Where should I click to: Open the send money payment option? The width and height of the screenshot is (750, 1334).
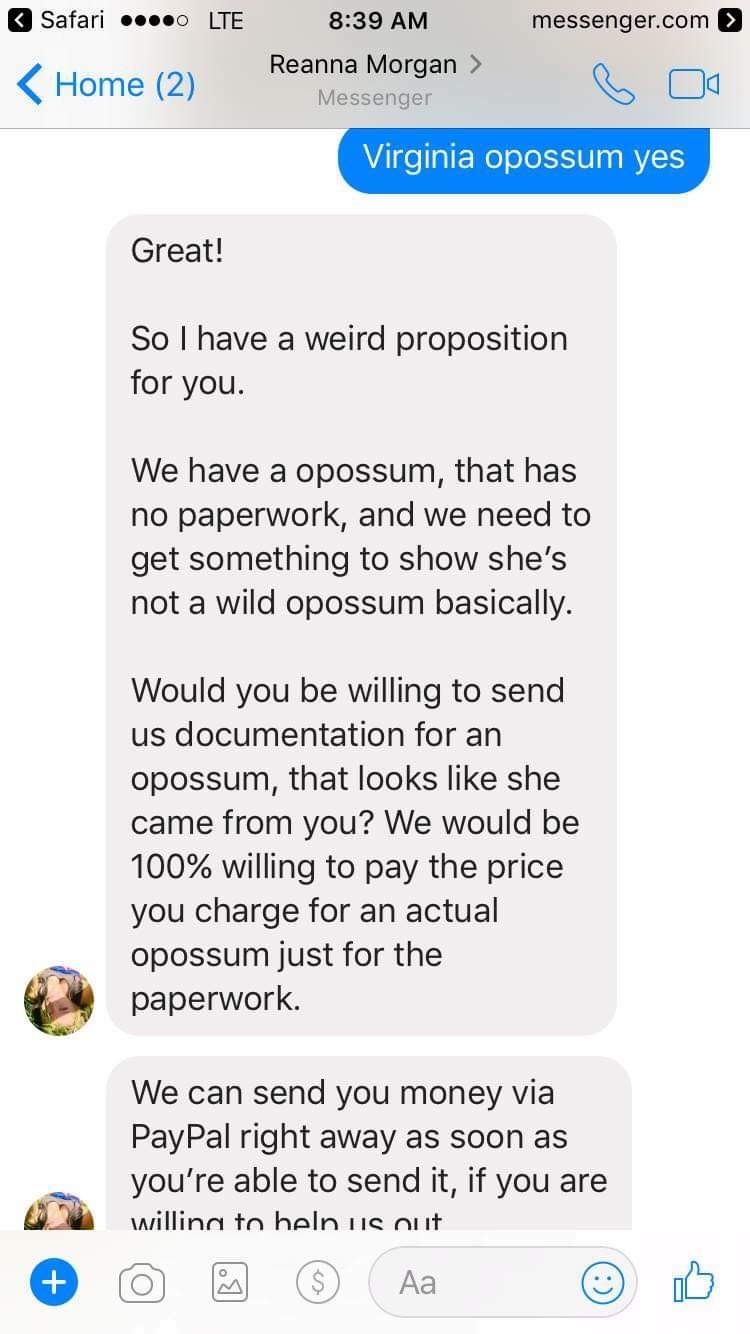pyautogui.click(x=318, y=1282)
